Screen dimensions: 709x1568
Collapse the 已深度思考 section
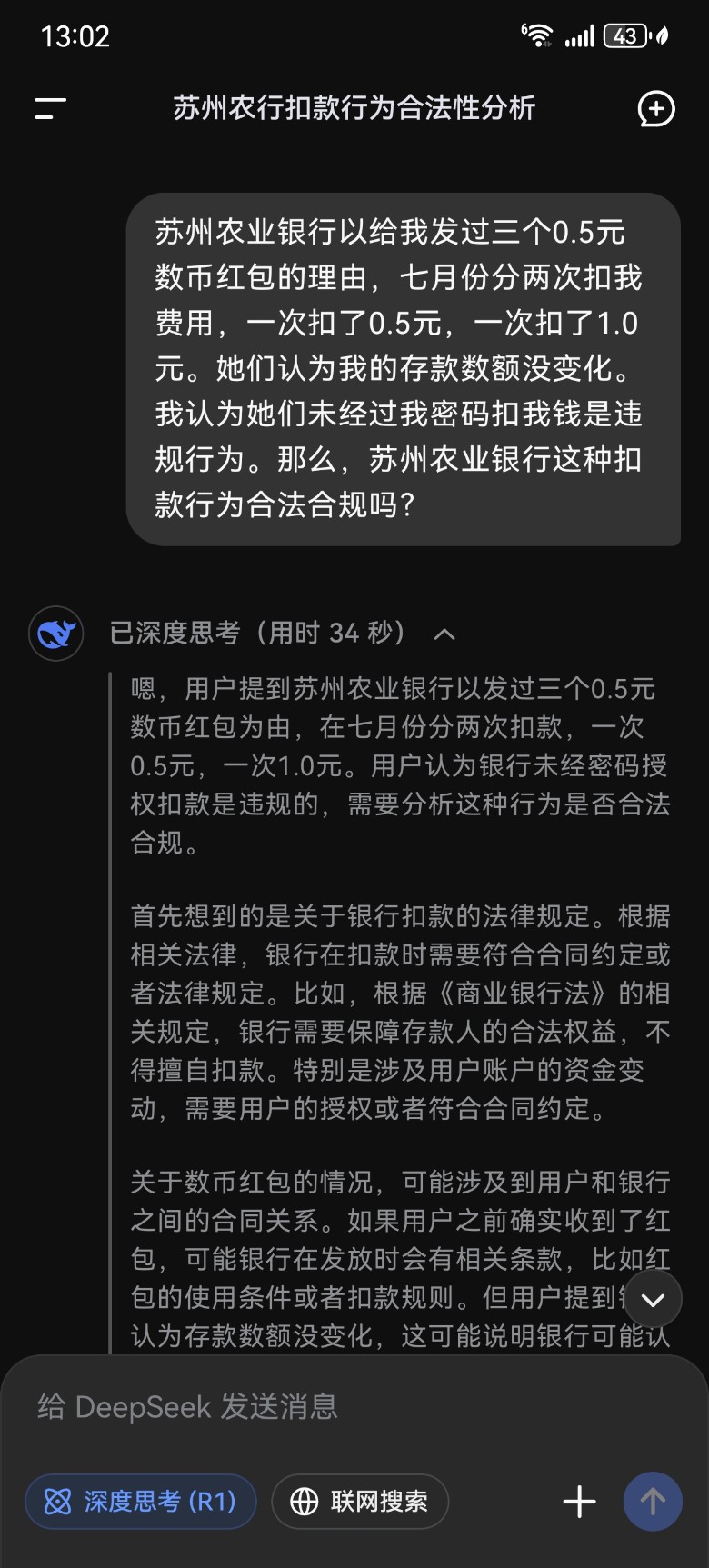coord(444,634)
